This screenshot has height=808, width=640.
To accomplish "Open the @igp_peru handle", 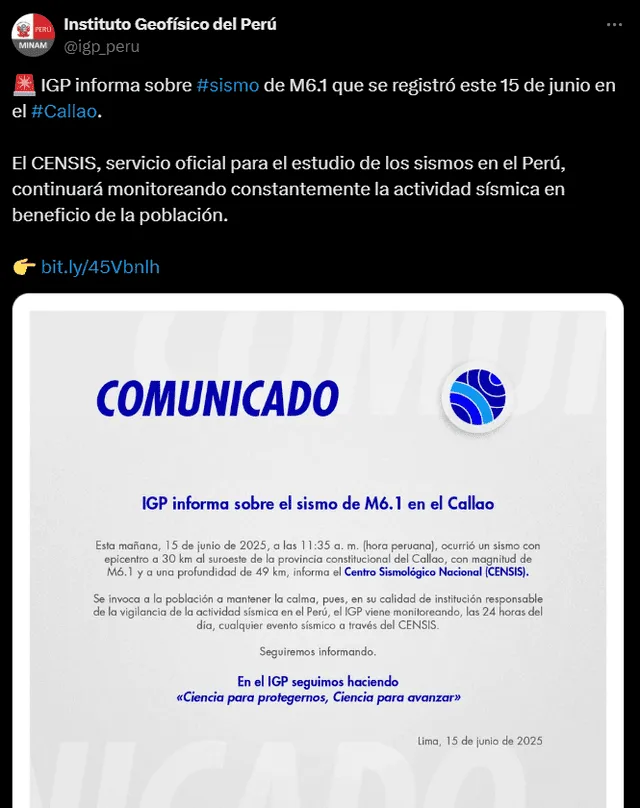I will coord(101,46).
